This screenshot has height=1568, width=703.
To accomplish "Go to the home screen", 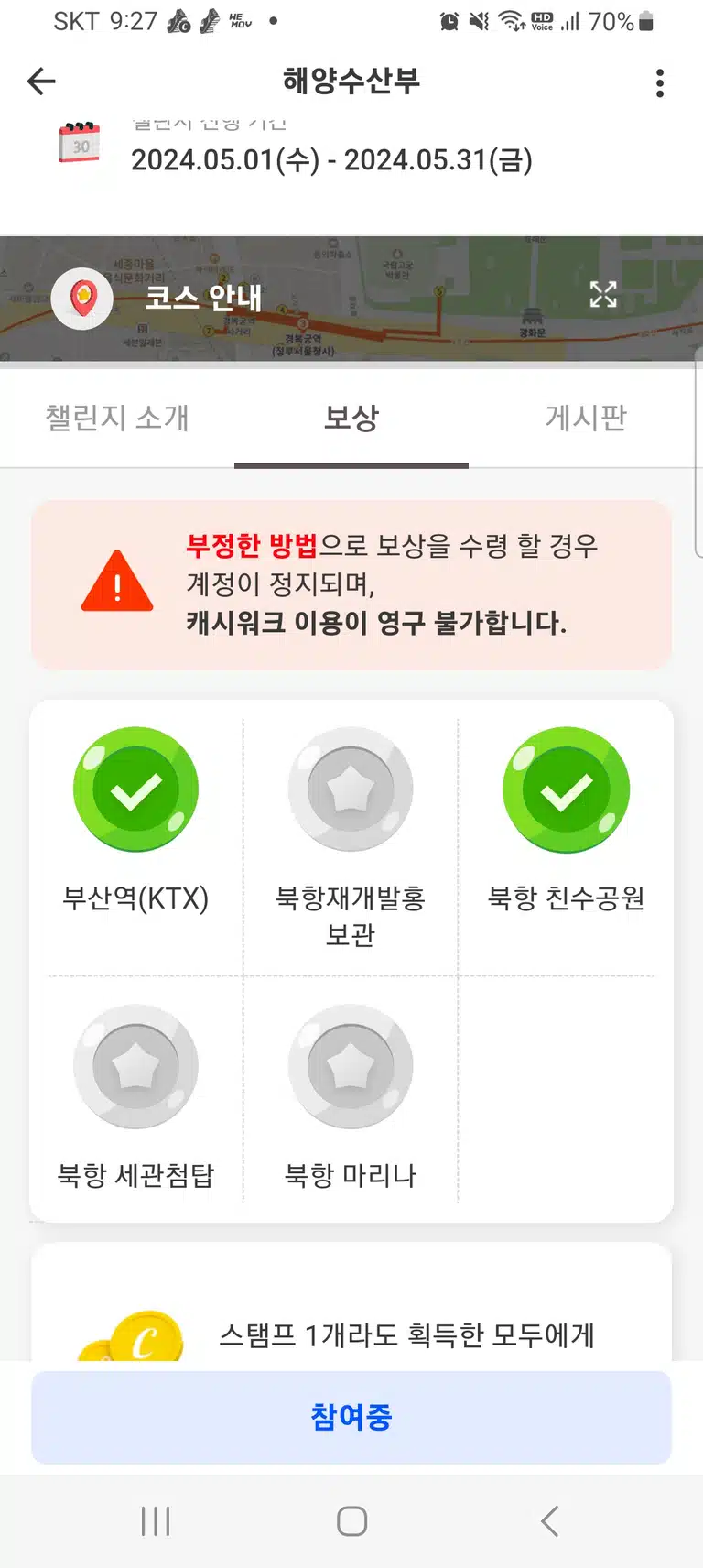I will click(352, 1521).
